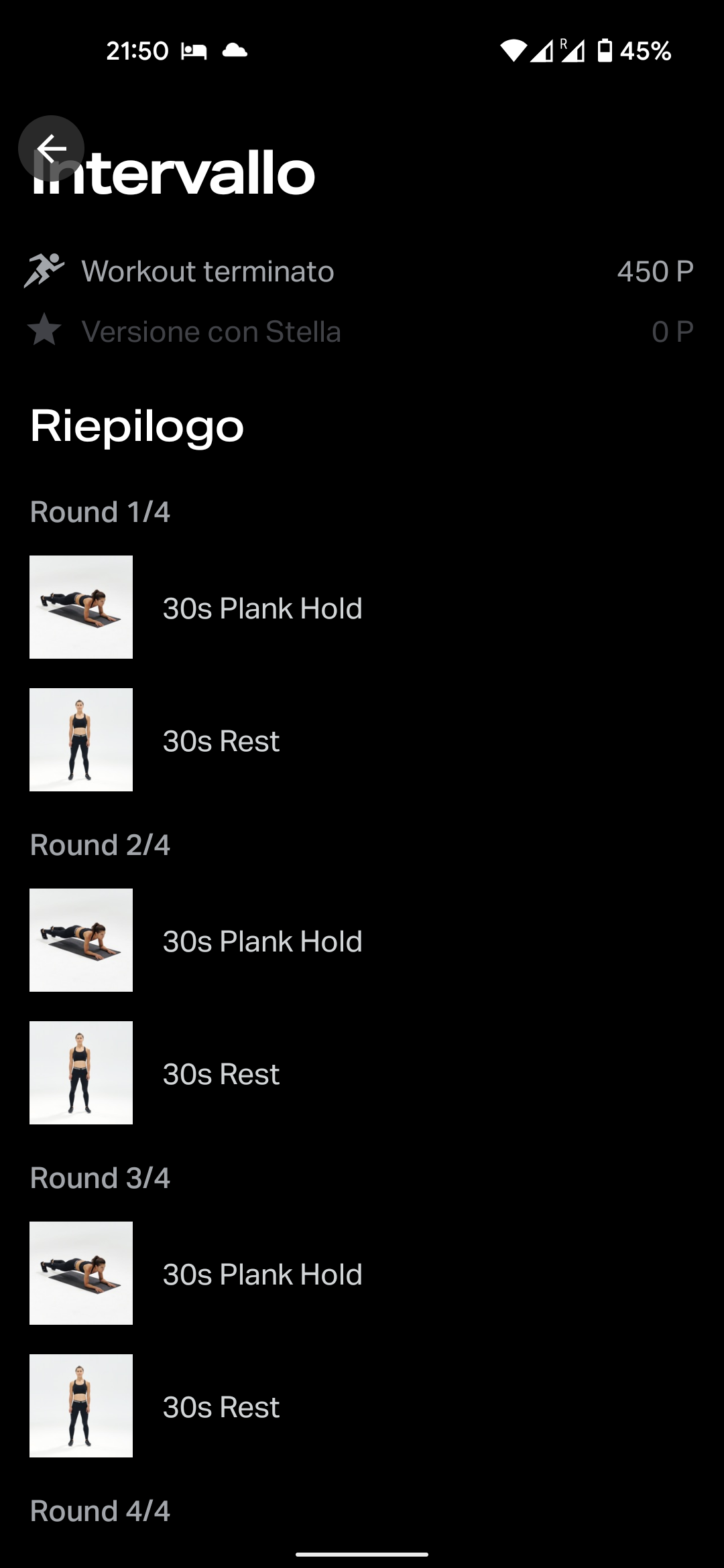Open Plank Hold exercise in Round 3/4
This screenshot has height=1568, width=724.
(261, 1274)
